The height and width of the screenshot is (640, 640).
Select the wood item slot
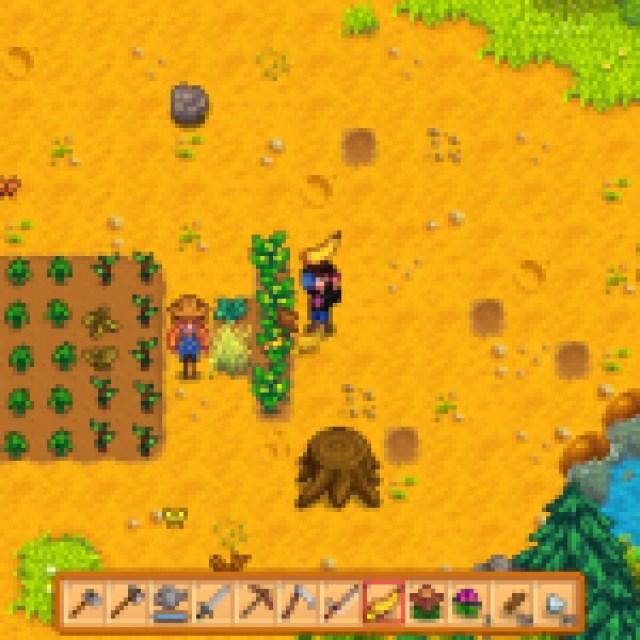pyautogui.click(x=512, y=602)
